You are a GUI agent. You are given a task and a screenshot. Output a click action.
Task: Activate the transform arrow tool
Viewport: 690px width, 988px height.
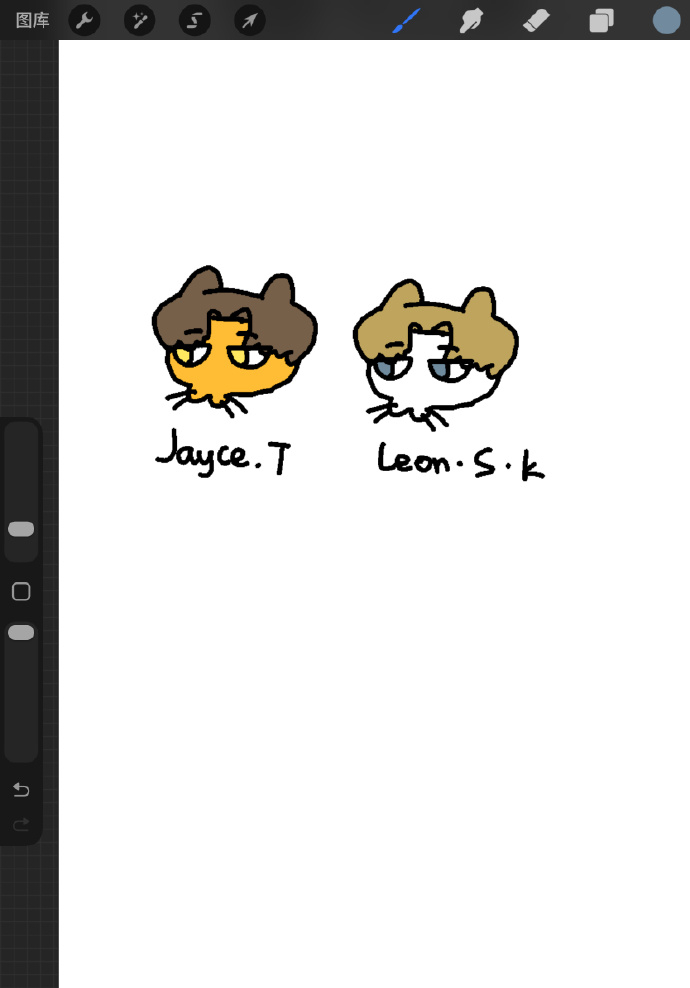click(x=249, y=20)
